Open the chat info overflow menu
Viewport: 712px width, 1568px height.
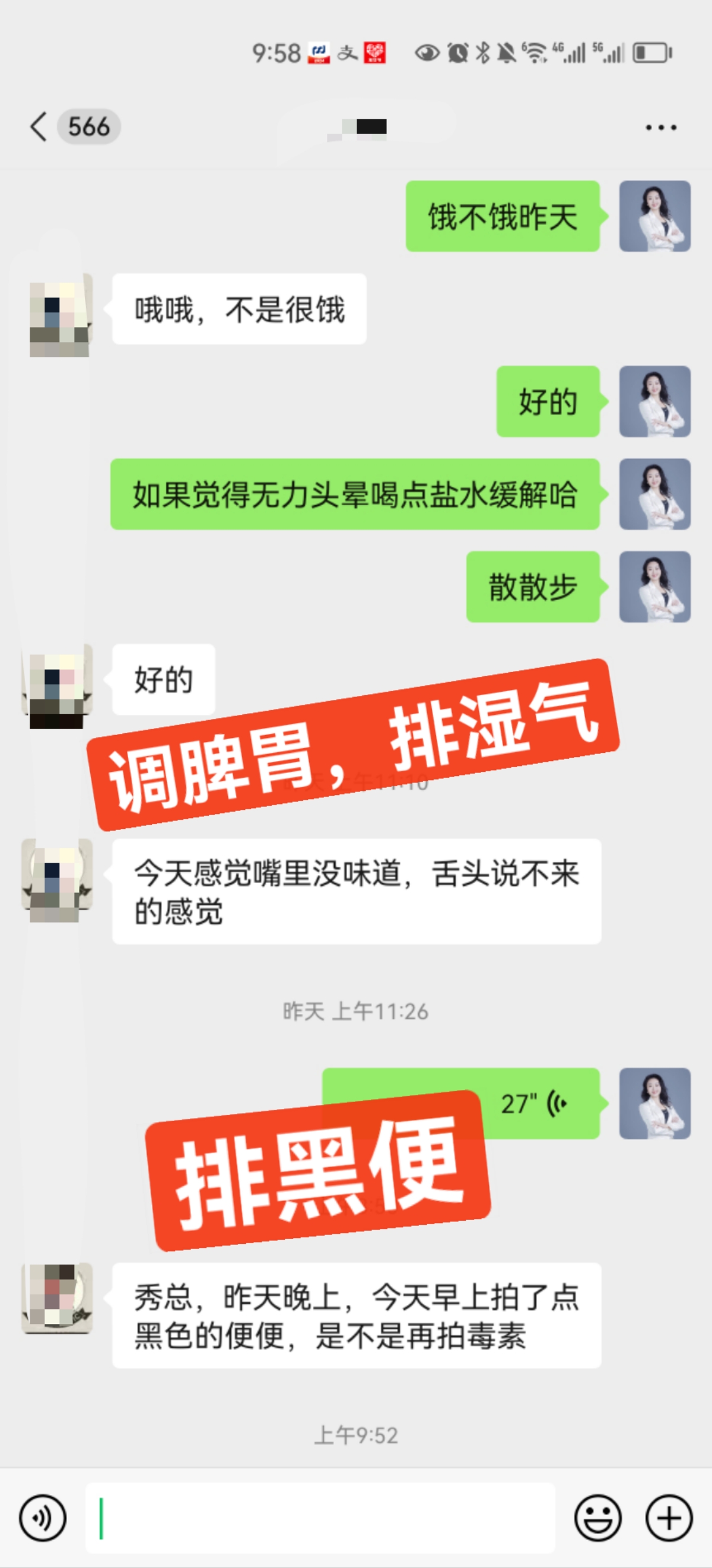660,127
